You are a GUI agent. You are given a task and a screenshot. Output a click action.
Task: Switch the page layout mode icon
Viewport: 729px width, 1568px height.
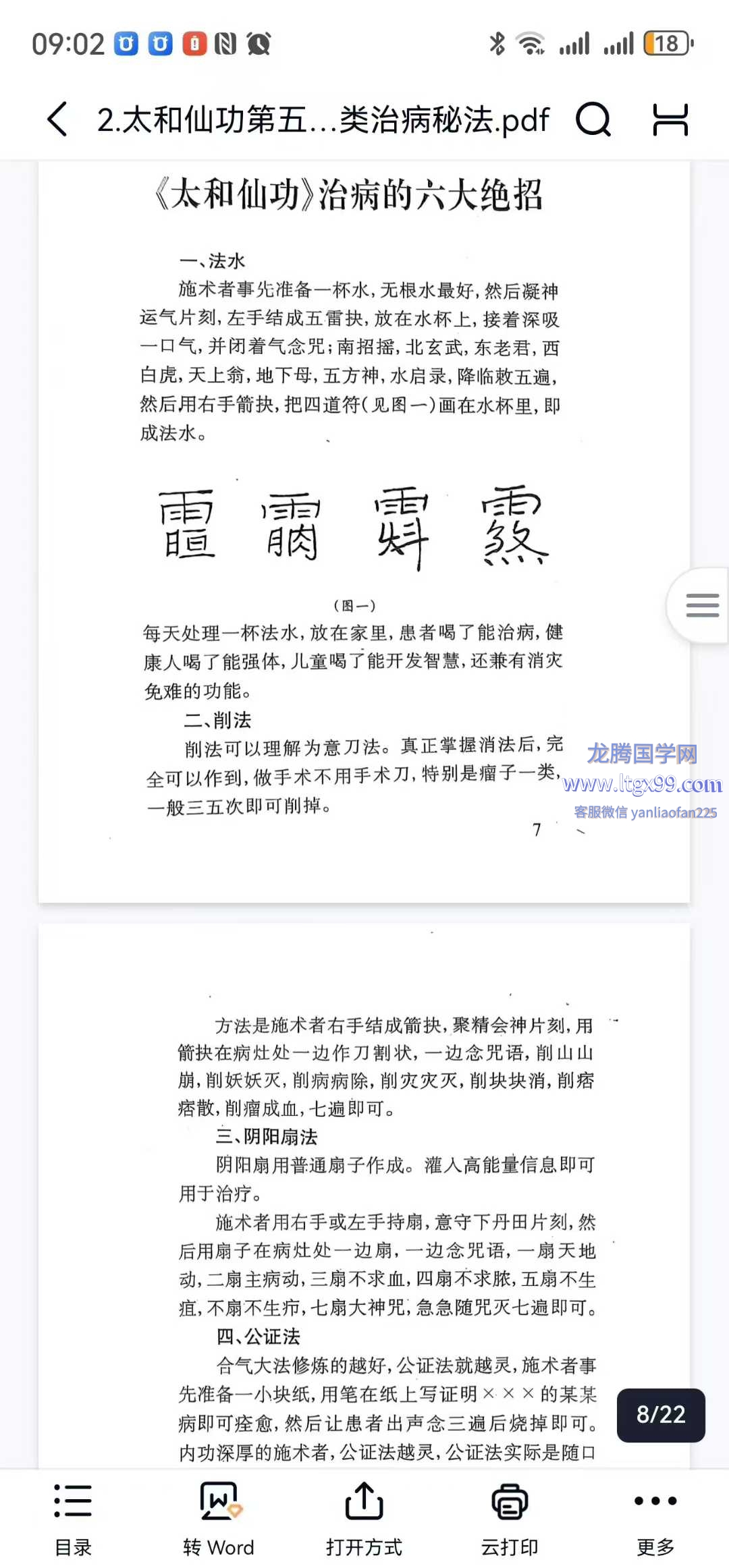pos(670,120)
